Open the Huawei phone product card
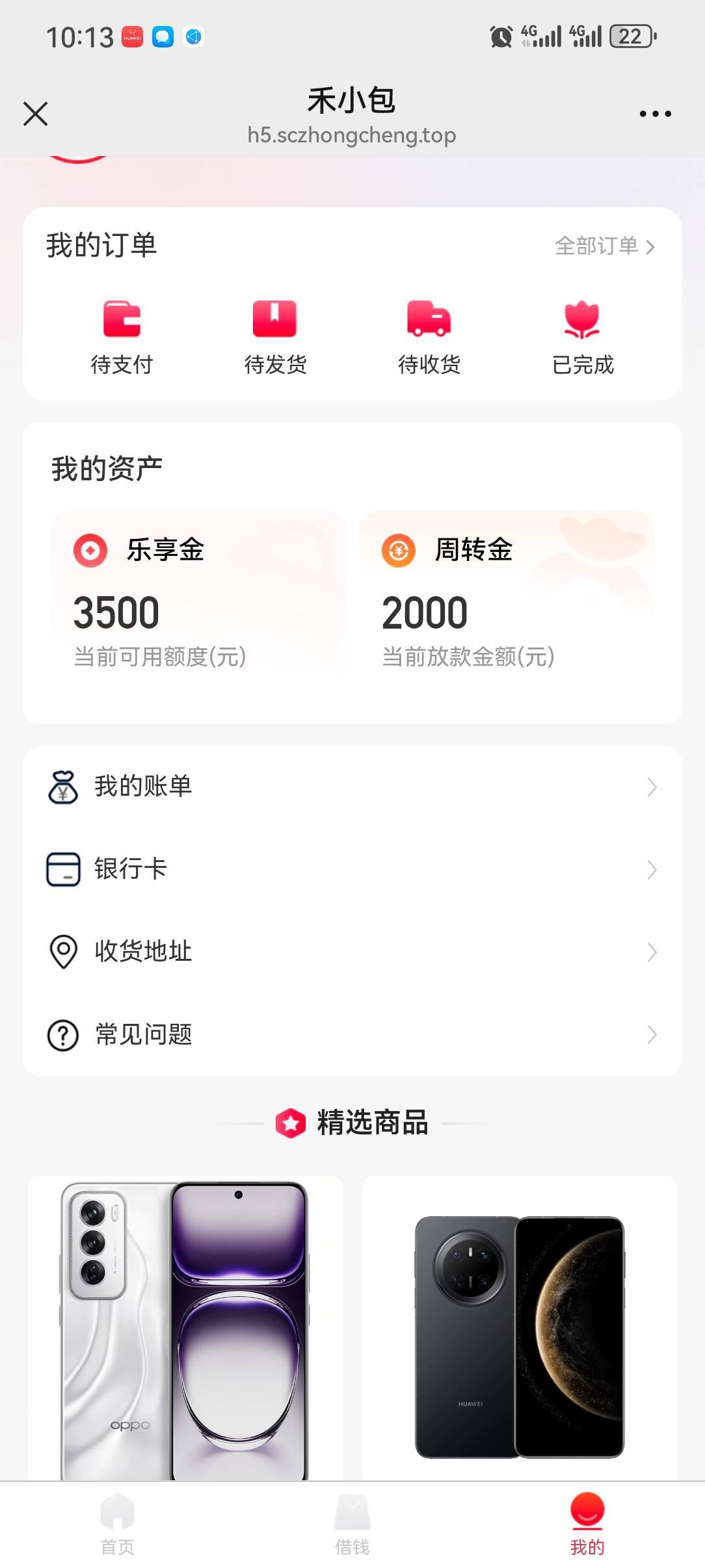705x1568 pixels. [520, 1328]
